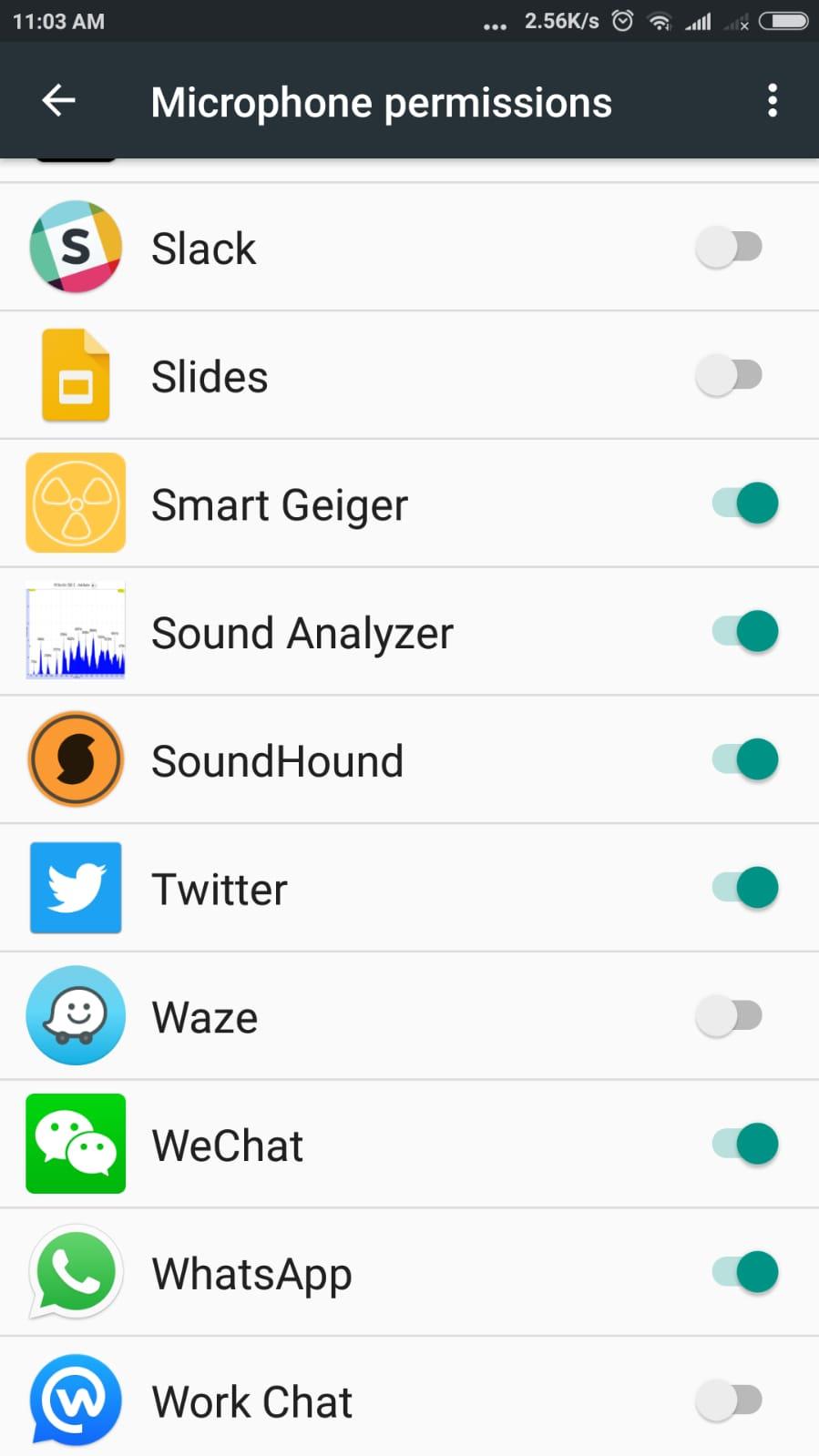This screenshot has height=1456, width=819.
Task: Turn off WeChat microphone permission
Action: pos(745,1145)
